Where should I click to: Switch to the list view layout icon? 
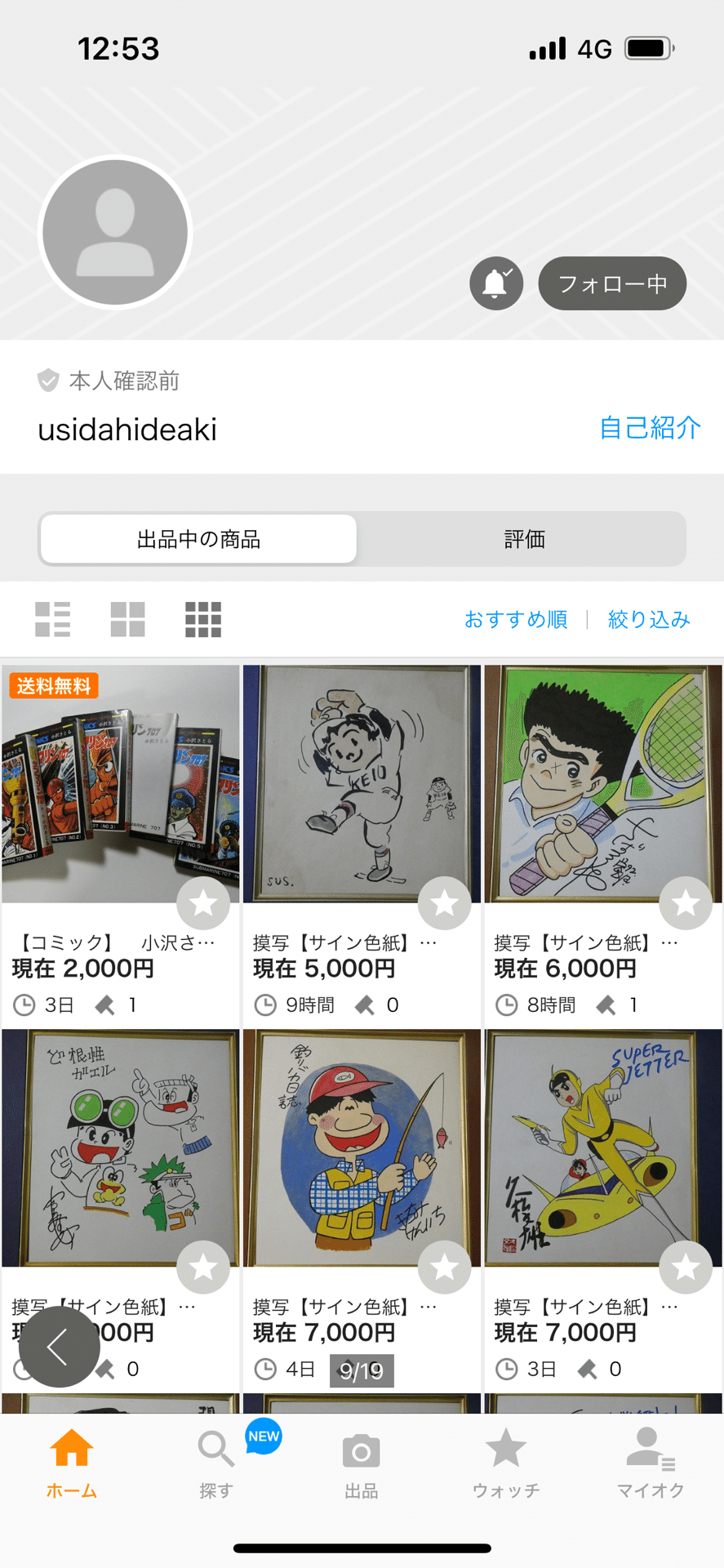click(x=52, y=619)
